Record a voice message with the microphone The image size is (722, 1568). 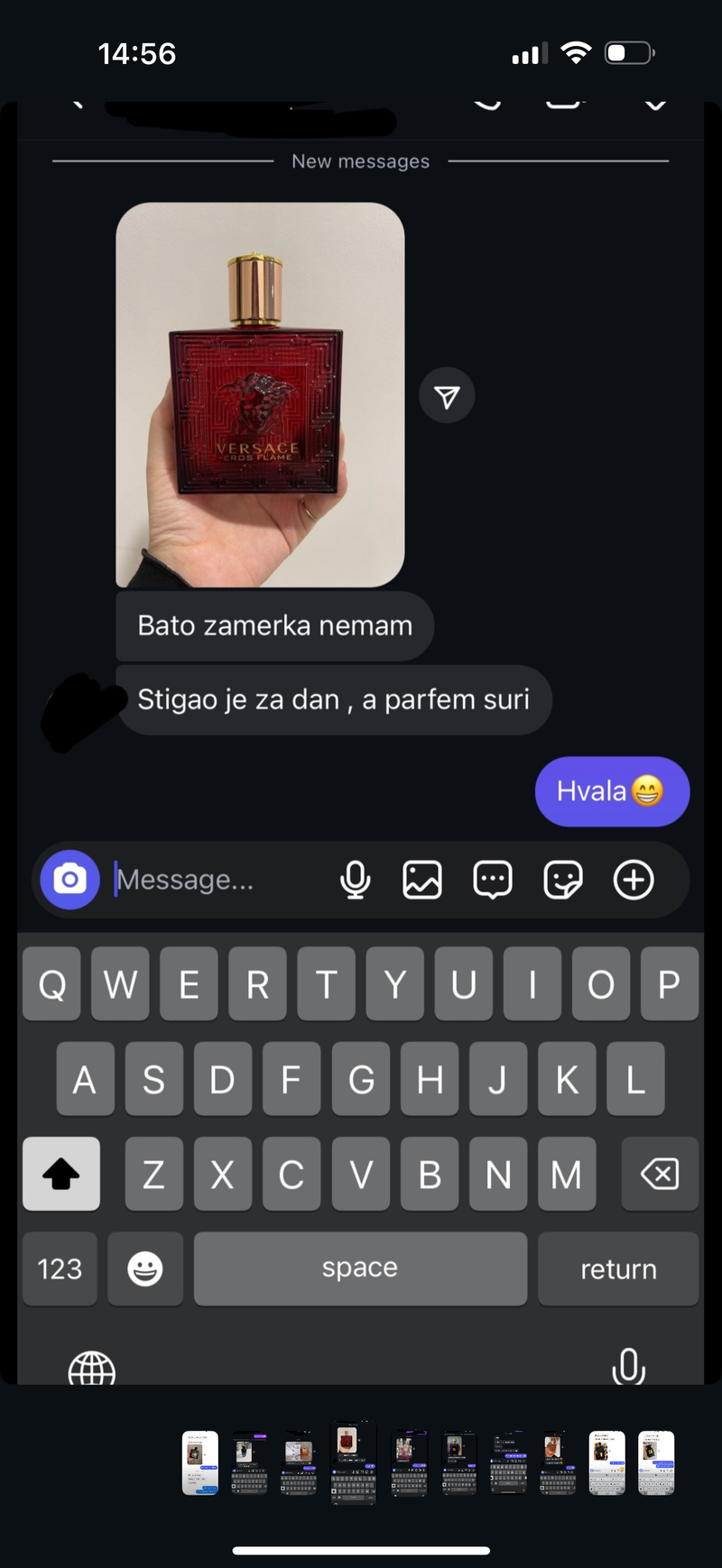(x=355, y=879)
